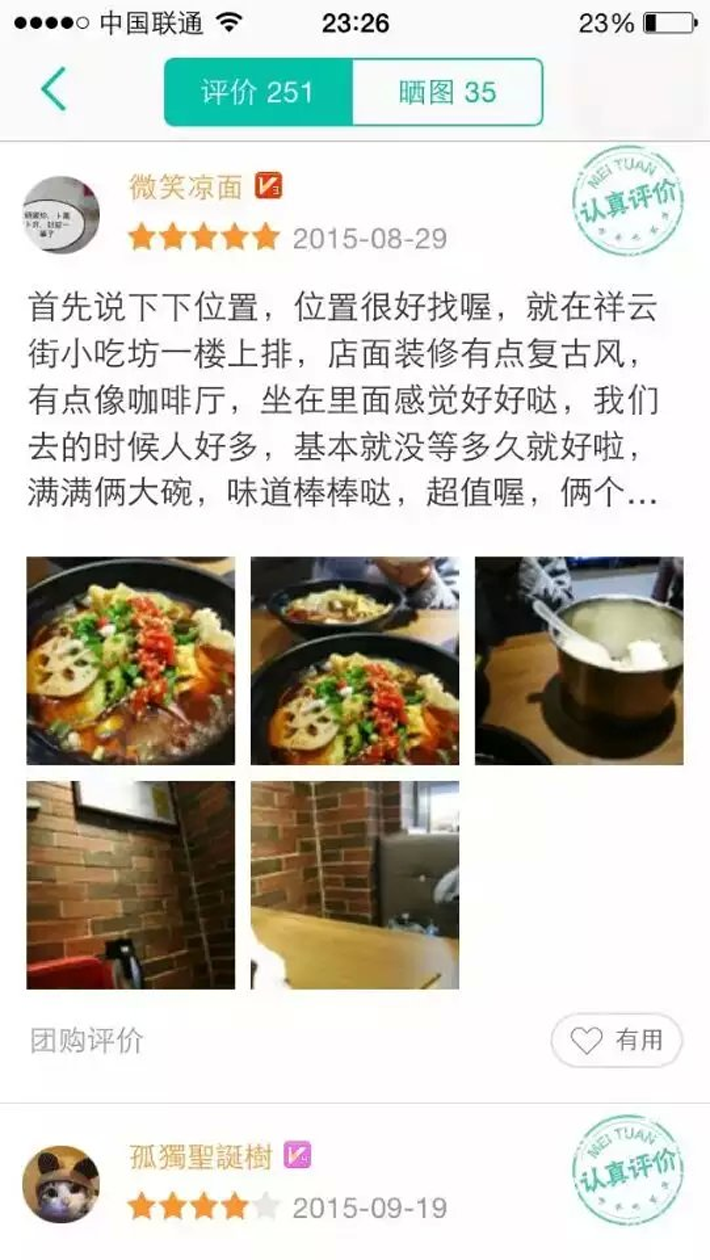This screenshot has width=710, height=1260.
Task: Select the 评价 251 tab
Action: click(258, 93)
